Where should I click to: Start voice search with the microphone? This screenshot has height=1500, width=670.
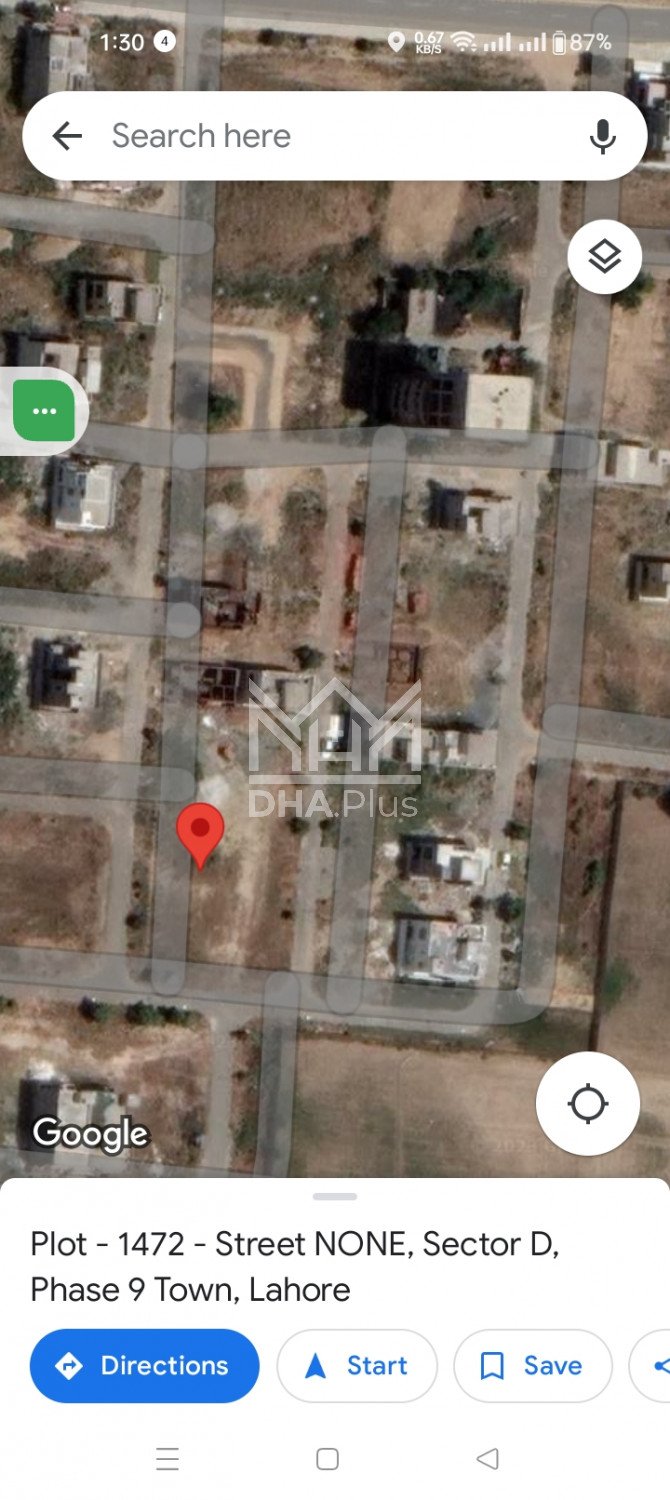click(x=602, y=136)
